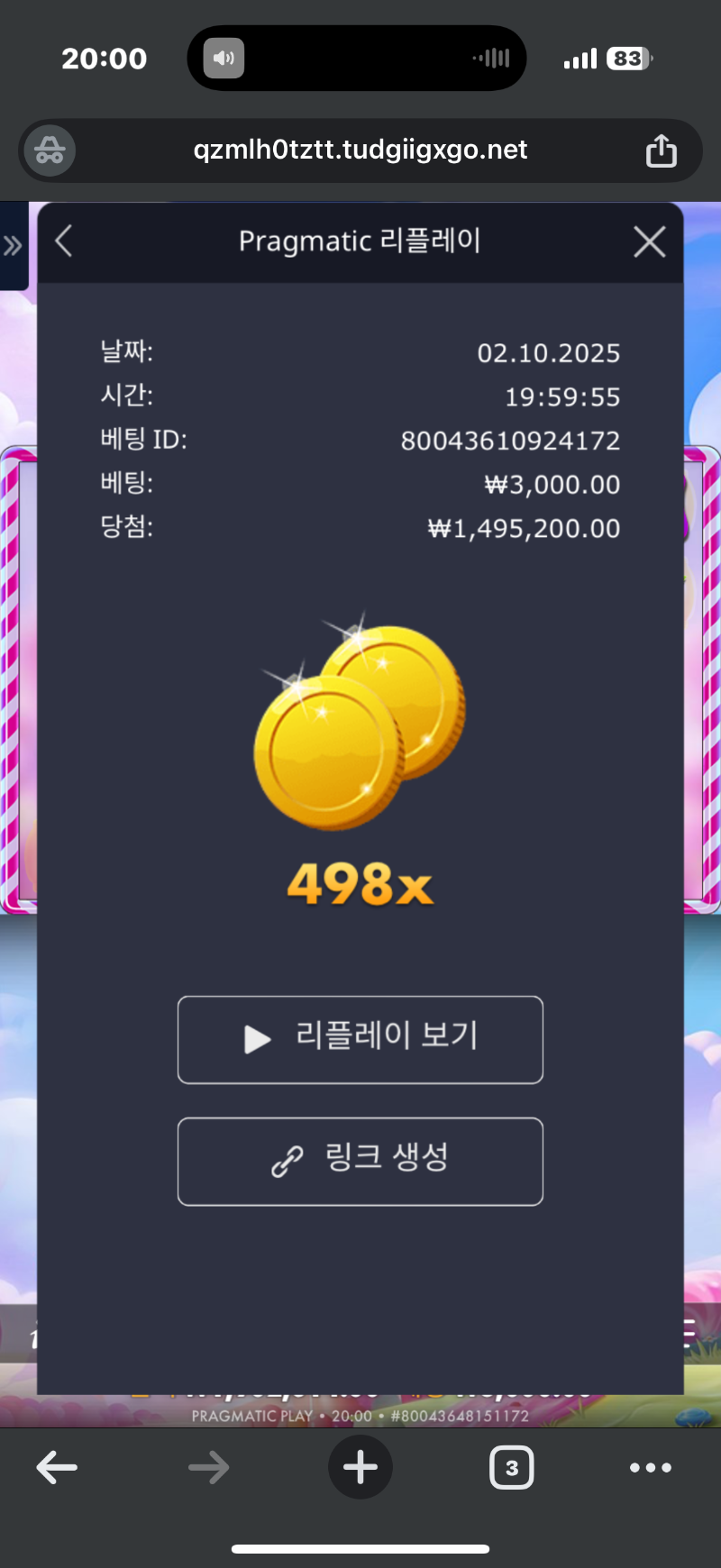Open the private browsing icon in the address bar
Viewport: 721px width, 1568px height.
coord(50,150)
